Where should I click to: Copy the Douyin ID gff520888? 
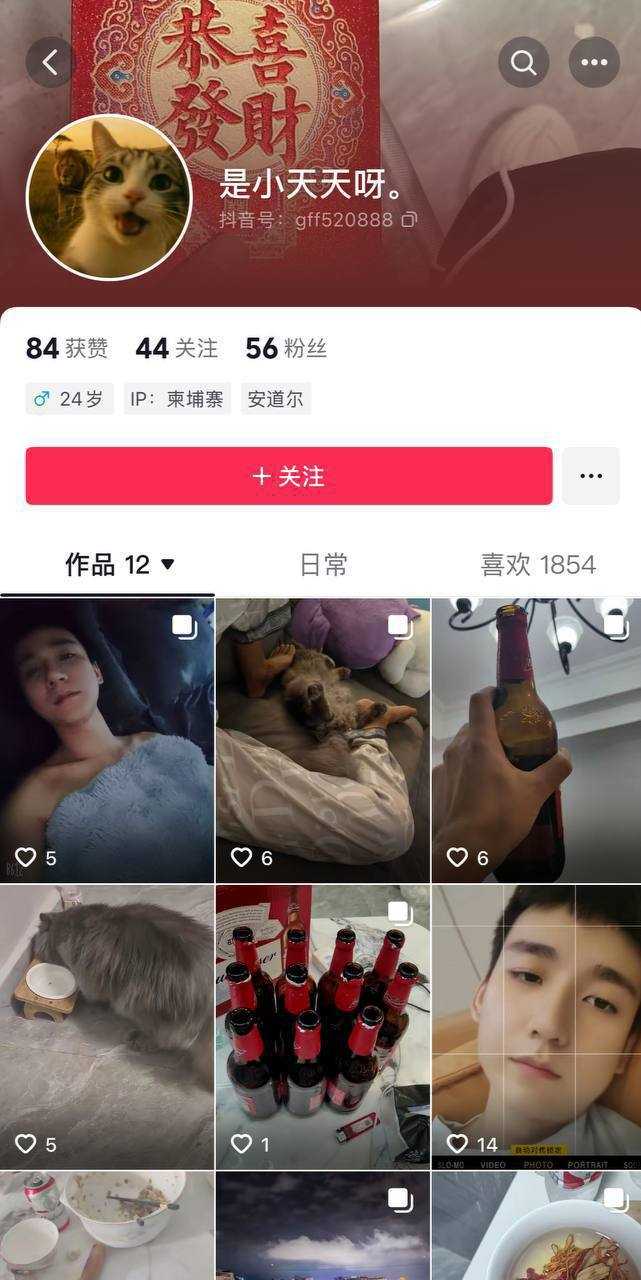[x=409, y=219]
